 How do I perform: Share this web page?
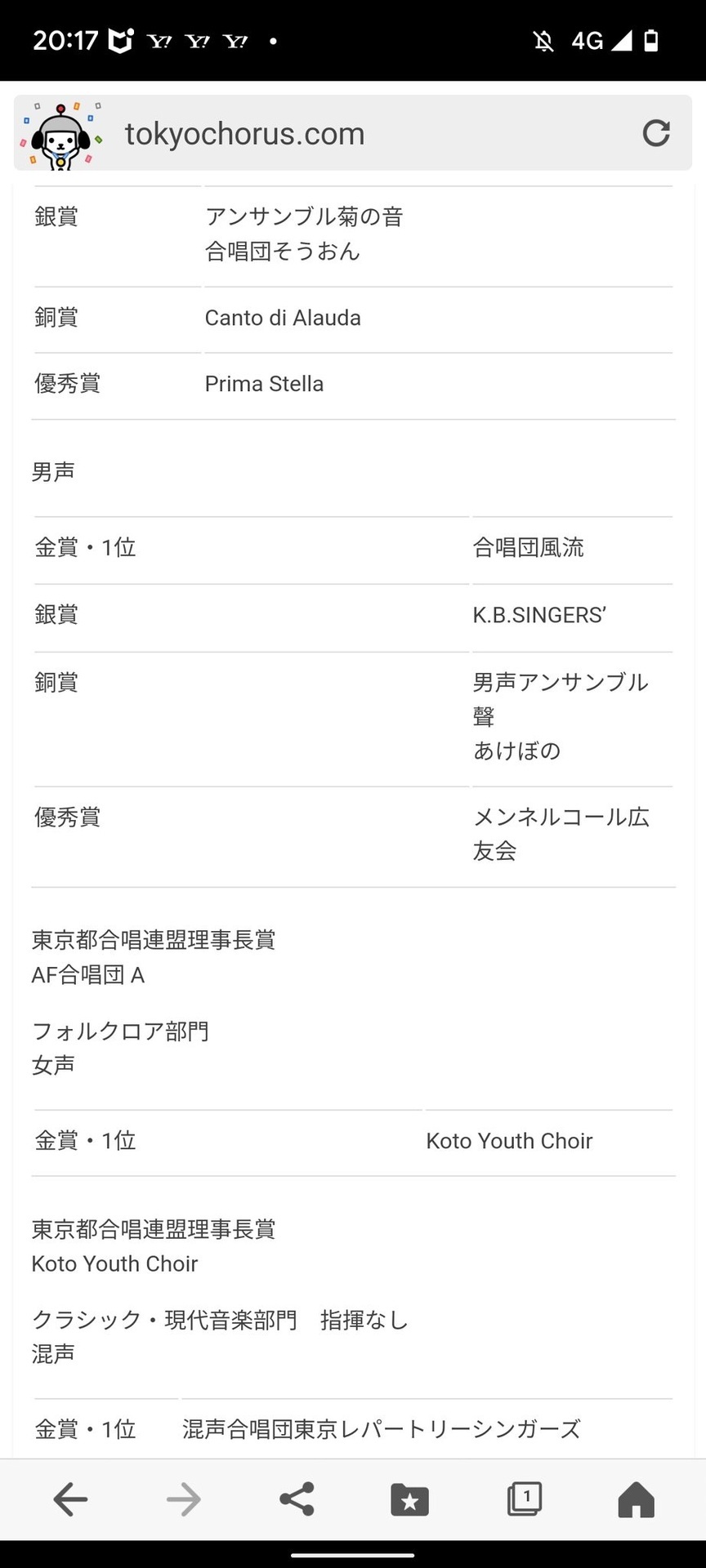pyautogui.click(x=297, y=1499)
